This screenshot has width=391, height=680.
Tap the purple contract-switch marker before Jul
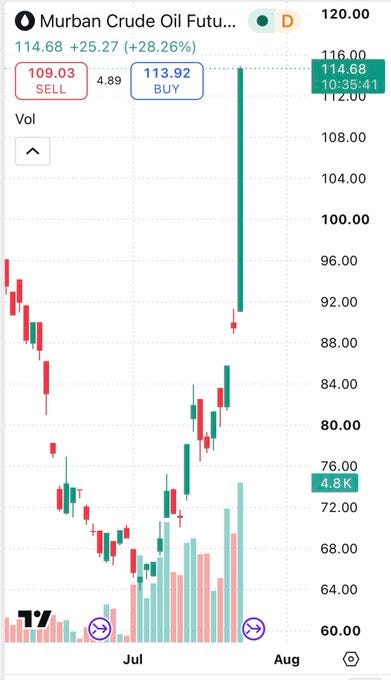point(100,628)
